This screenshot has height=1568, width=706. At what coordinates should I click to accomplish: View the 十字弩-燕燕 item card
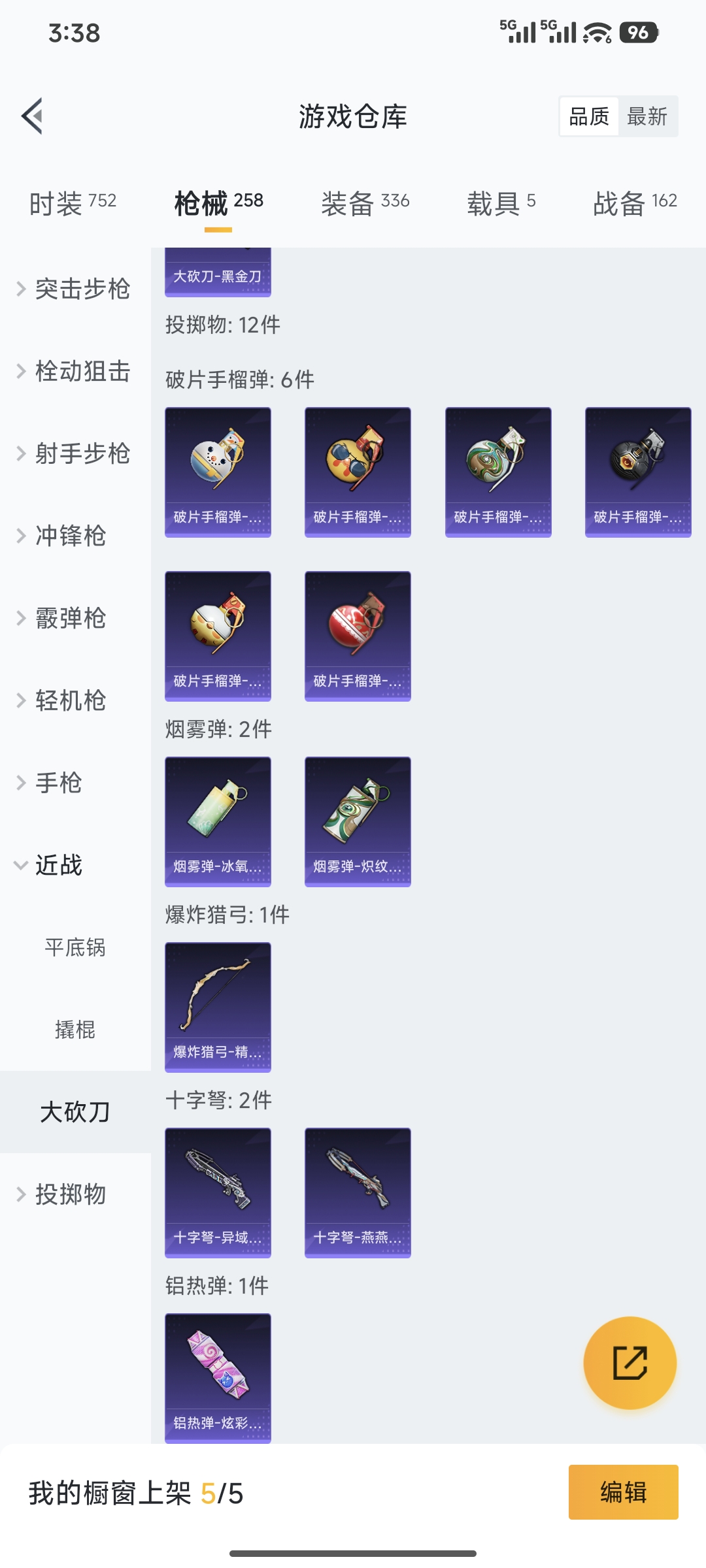tap(358, 1192)
